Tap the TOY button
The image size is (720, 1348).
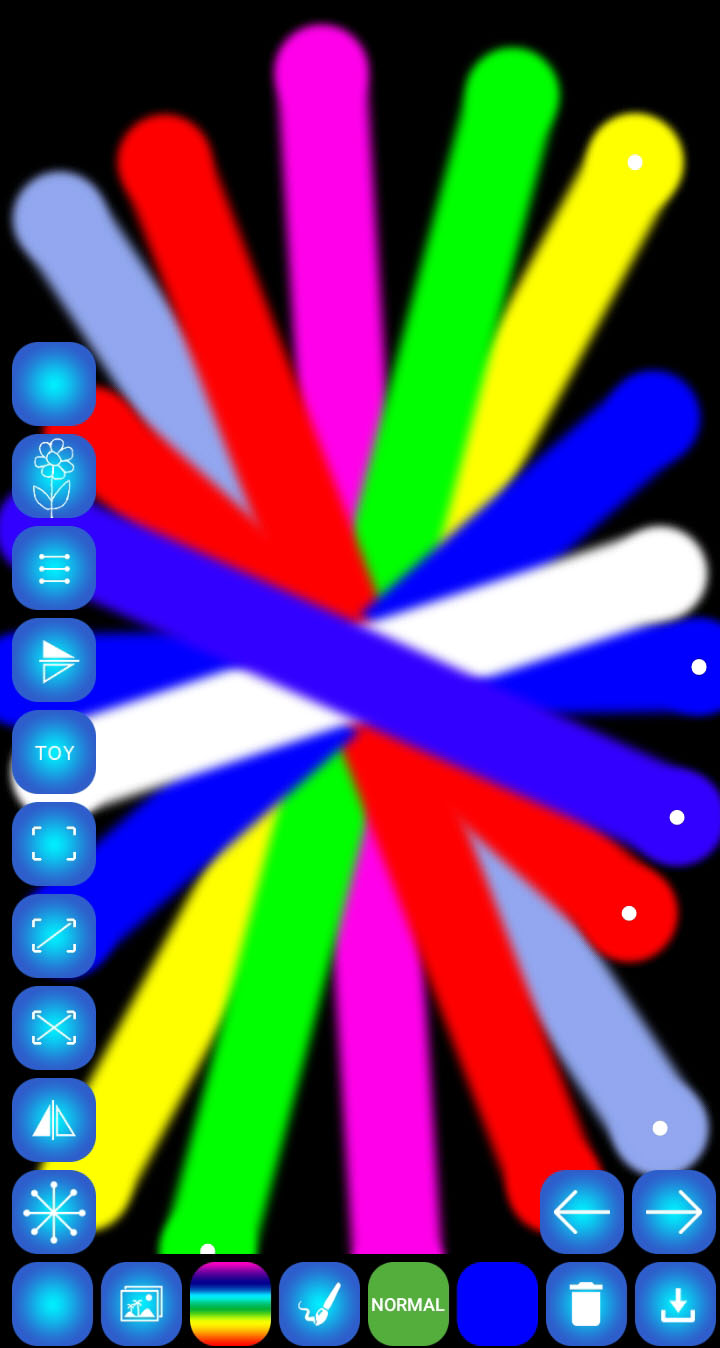tap(54, 752)
